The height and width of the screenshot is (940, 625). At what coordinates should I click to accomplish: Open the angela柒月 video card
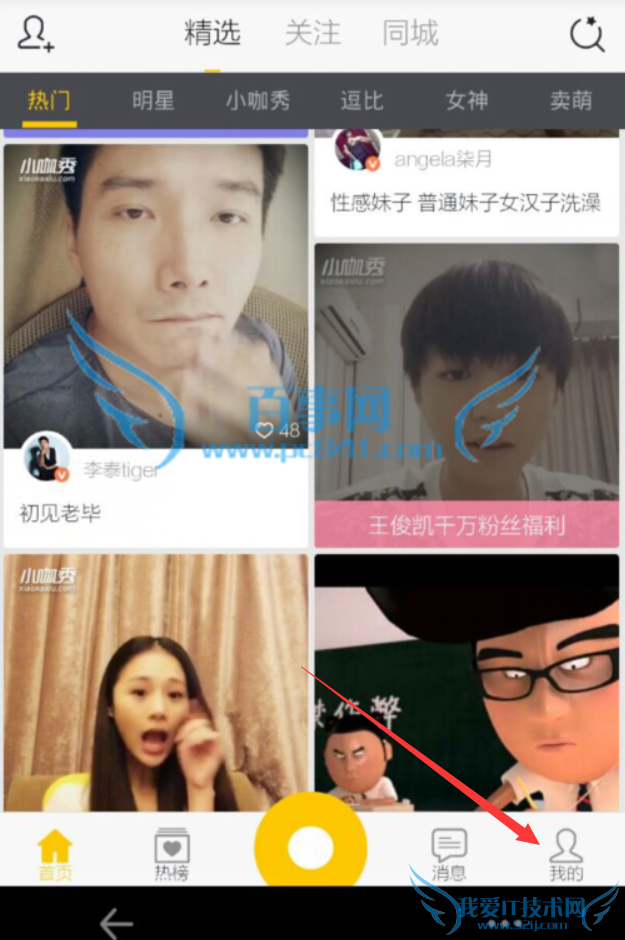click(466, 180)
